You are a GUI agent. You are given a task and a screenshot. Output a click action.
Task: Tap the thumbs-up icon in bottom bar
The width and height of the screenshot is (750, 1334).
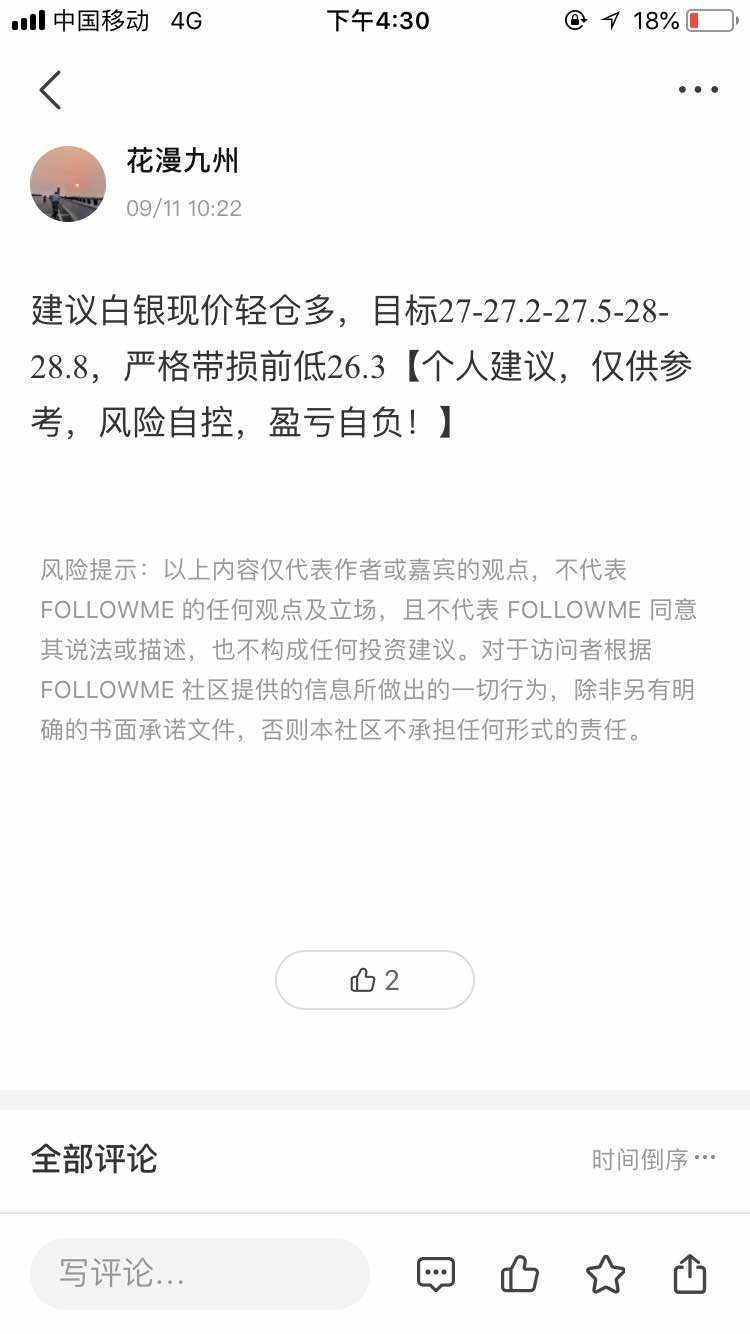pyautogui.click(x=520, y=1274)
